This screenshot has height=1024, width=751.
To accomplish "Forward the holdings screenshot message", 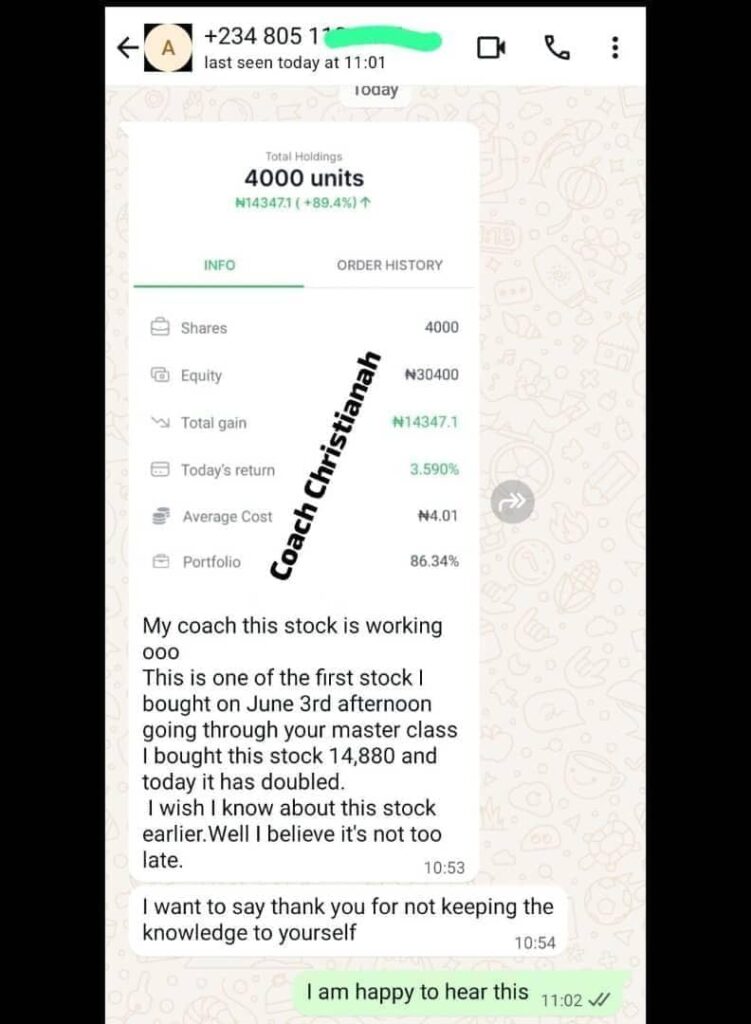I will tap(513, 502).
